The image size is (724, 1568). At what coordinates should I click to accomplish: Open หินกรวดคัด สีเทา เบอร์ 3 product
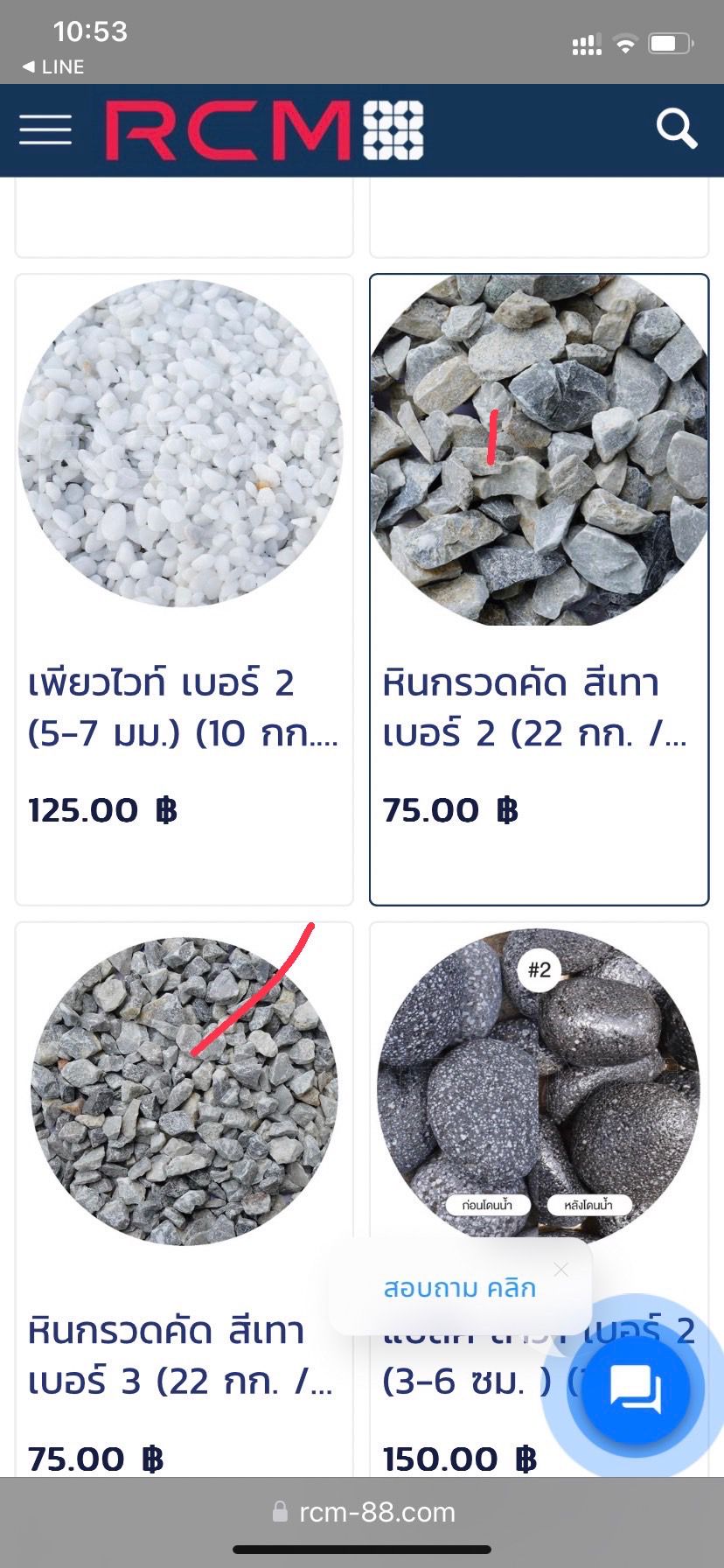[184, 1199]
